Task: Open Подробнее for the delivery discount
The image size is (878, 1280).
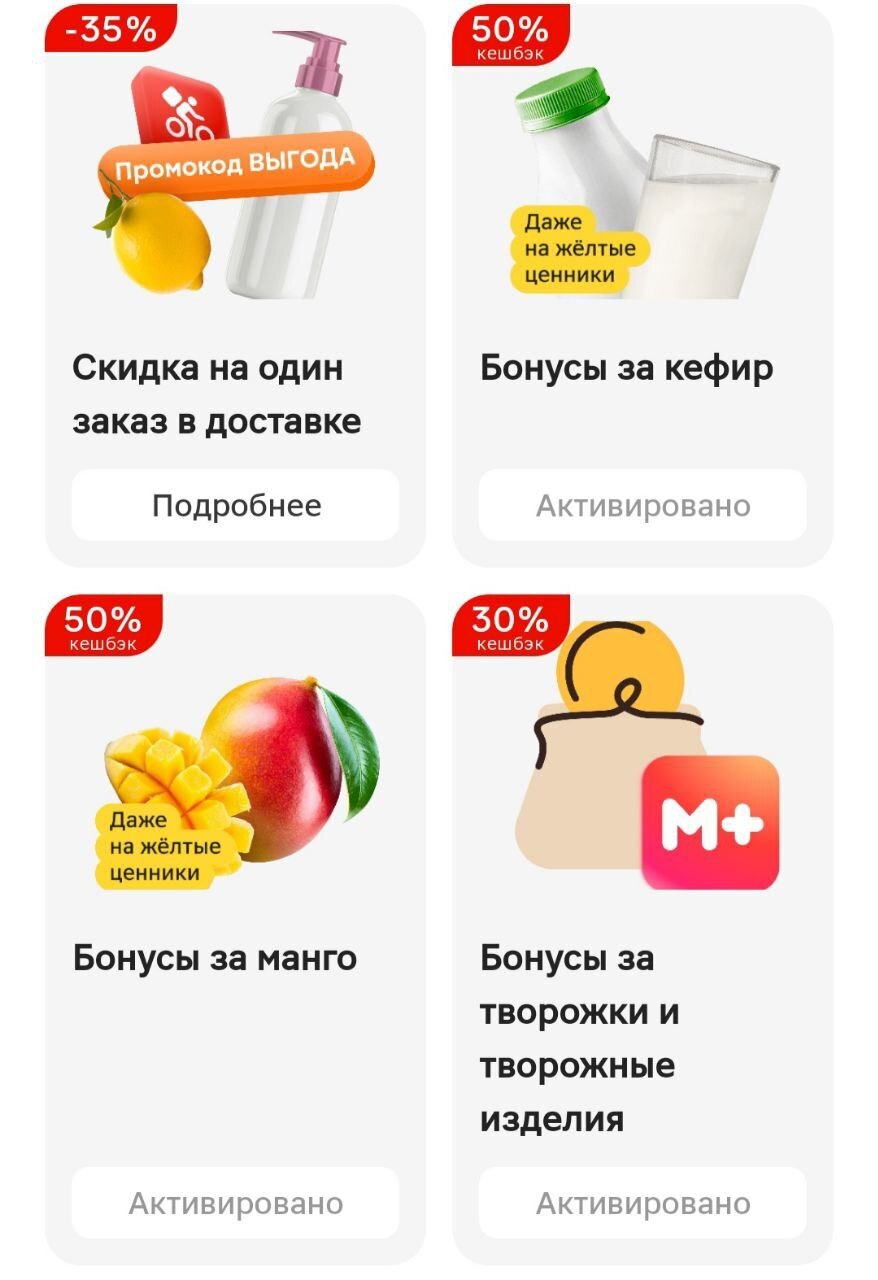Action: [235, 505]
